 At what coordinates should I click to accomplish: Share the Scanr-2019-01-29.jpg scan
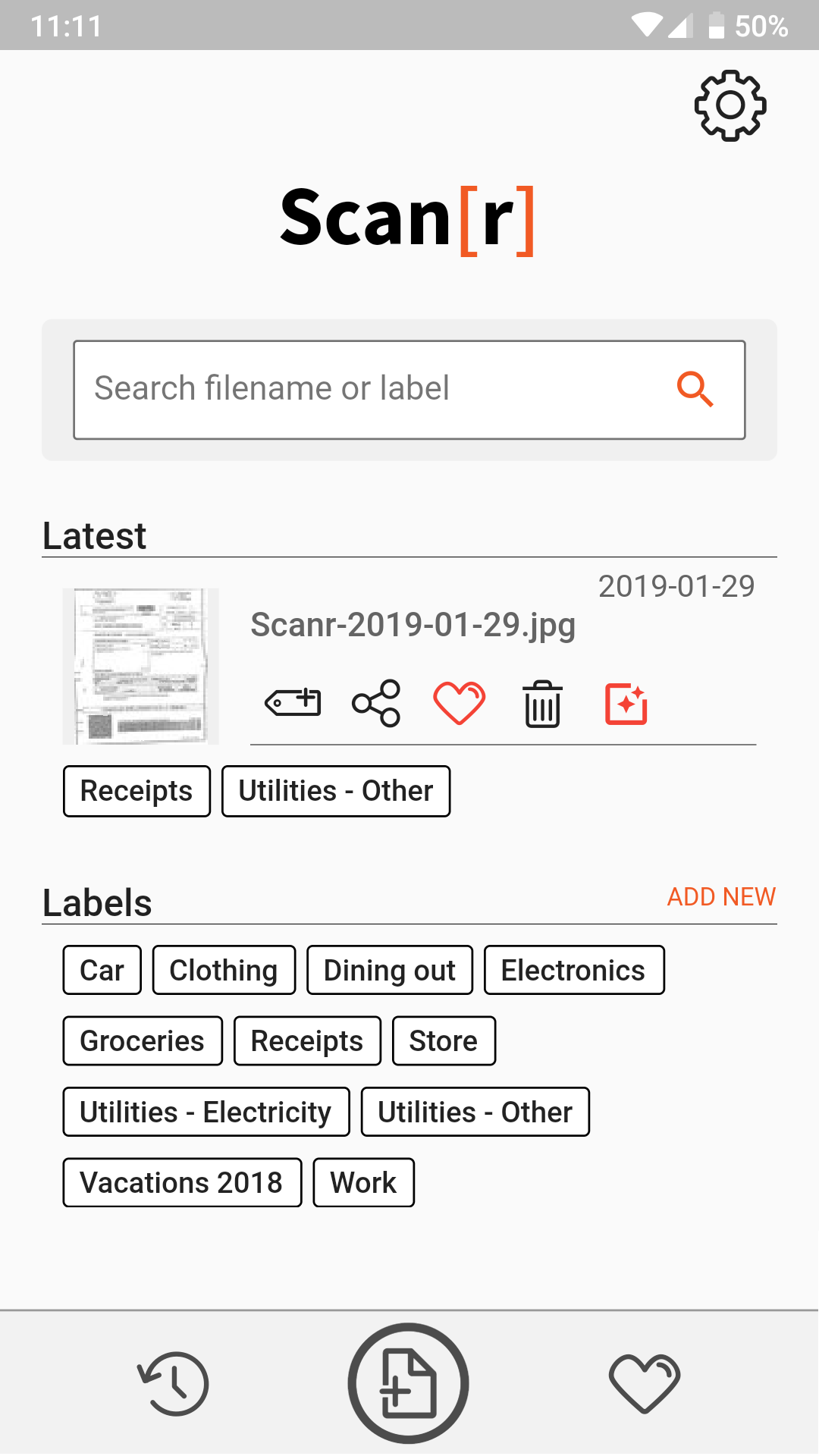376,703
